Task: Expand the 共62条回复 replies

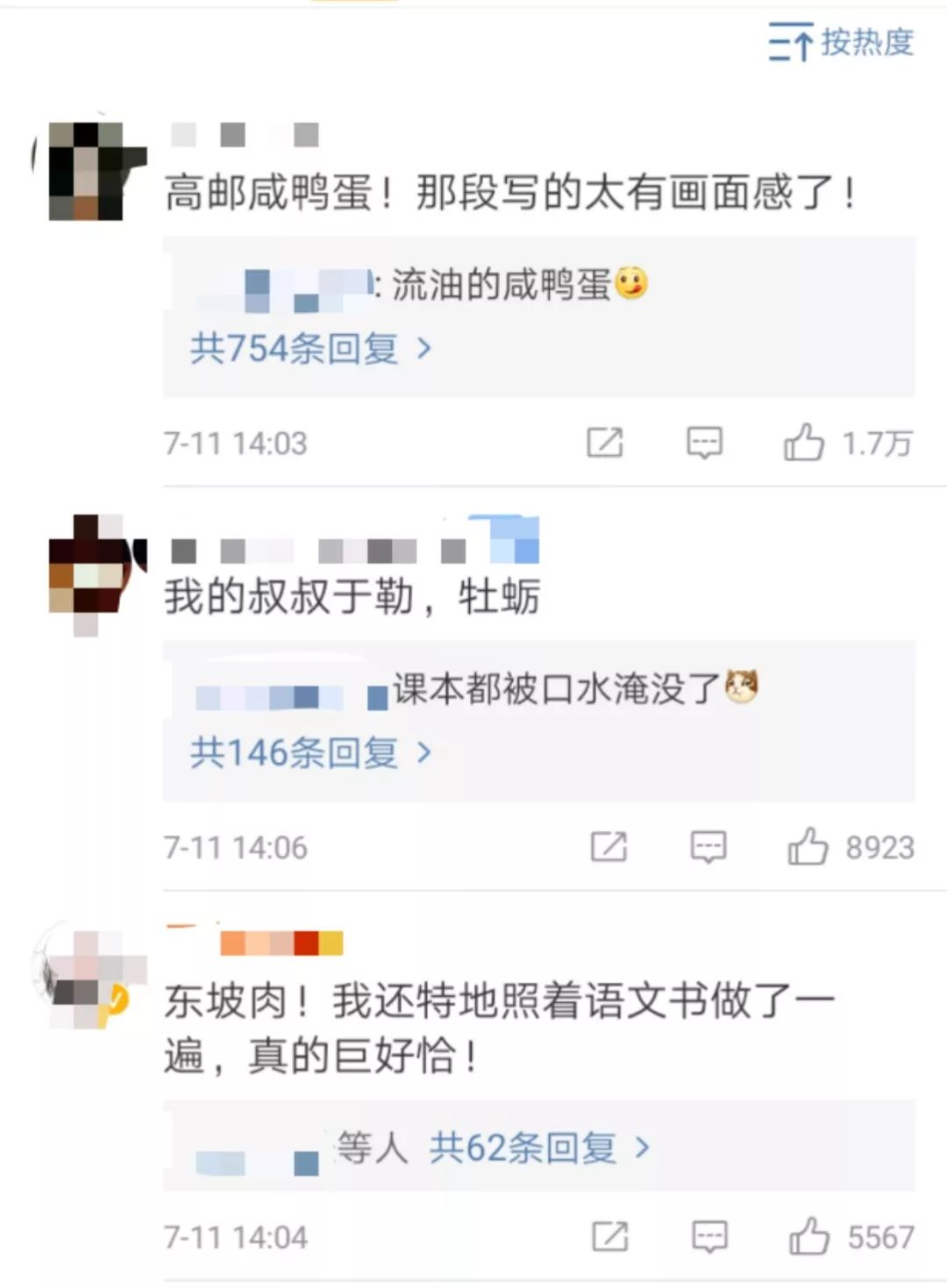Action: [x=538, y=1148]
